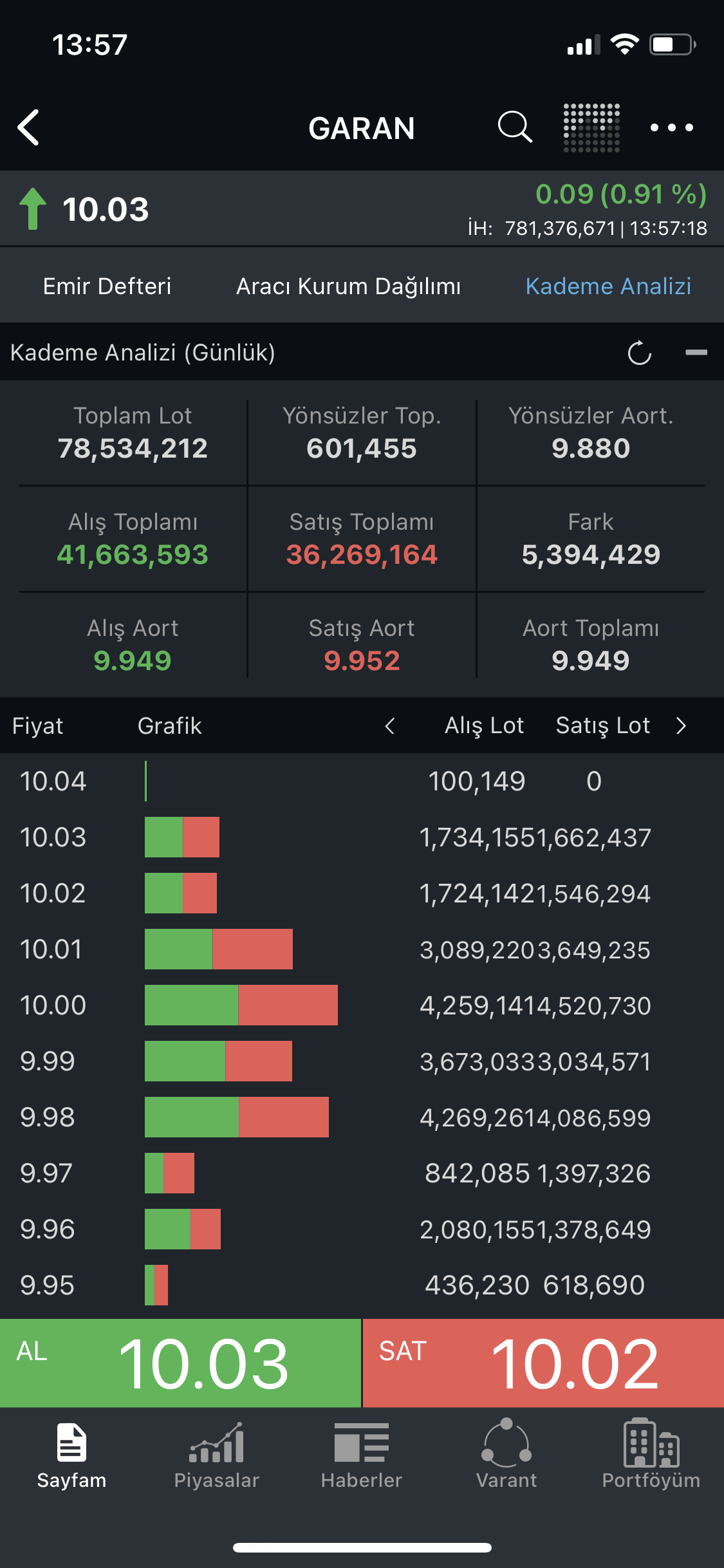Open the dotted grid view icon

tap(591, 127)
